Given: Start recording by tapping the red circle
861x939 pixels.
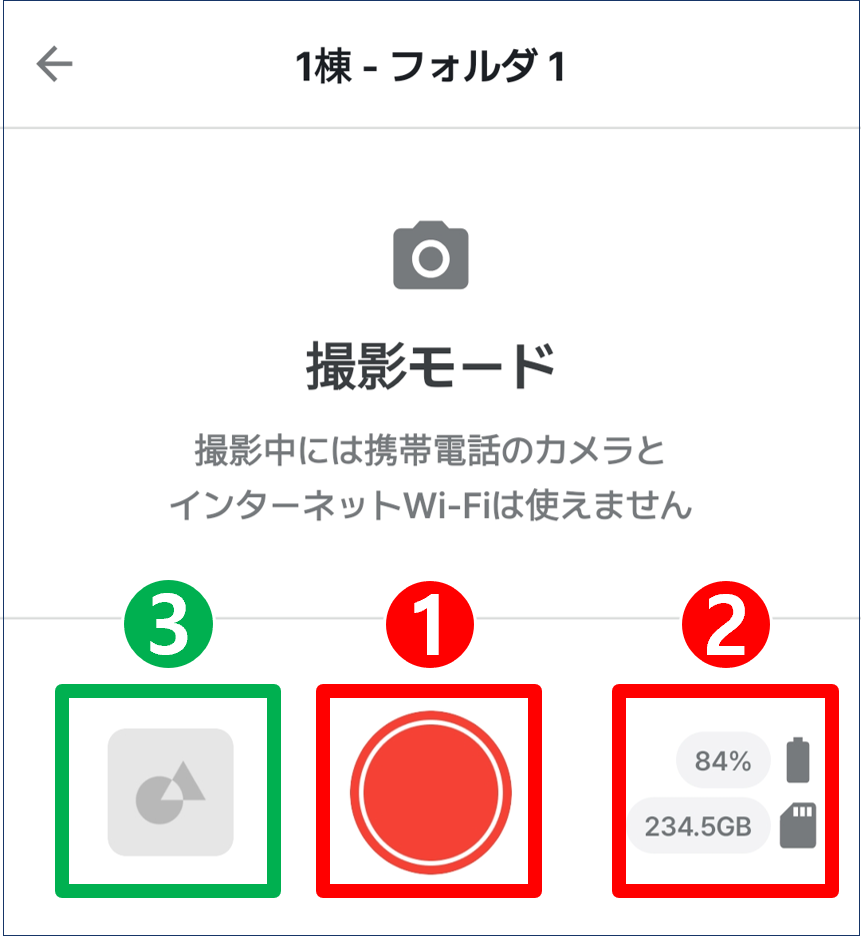Looking at the screenshot, I should tap(430, 790).
